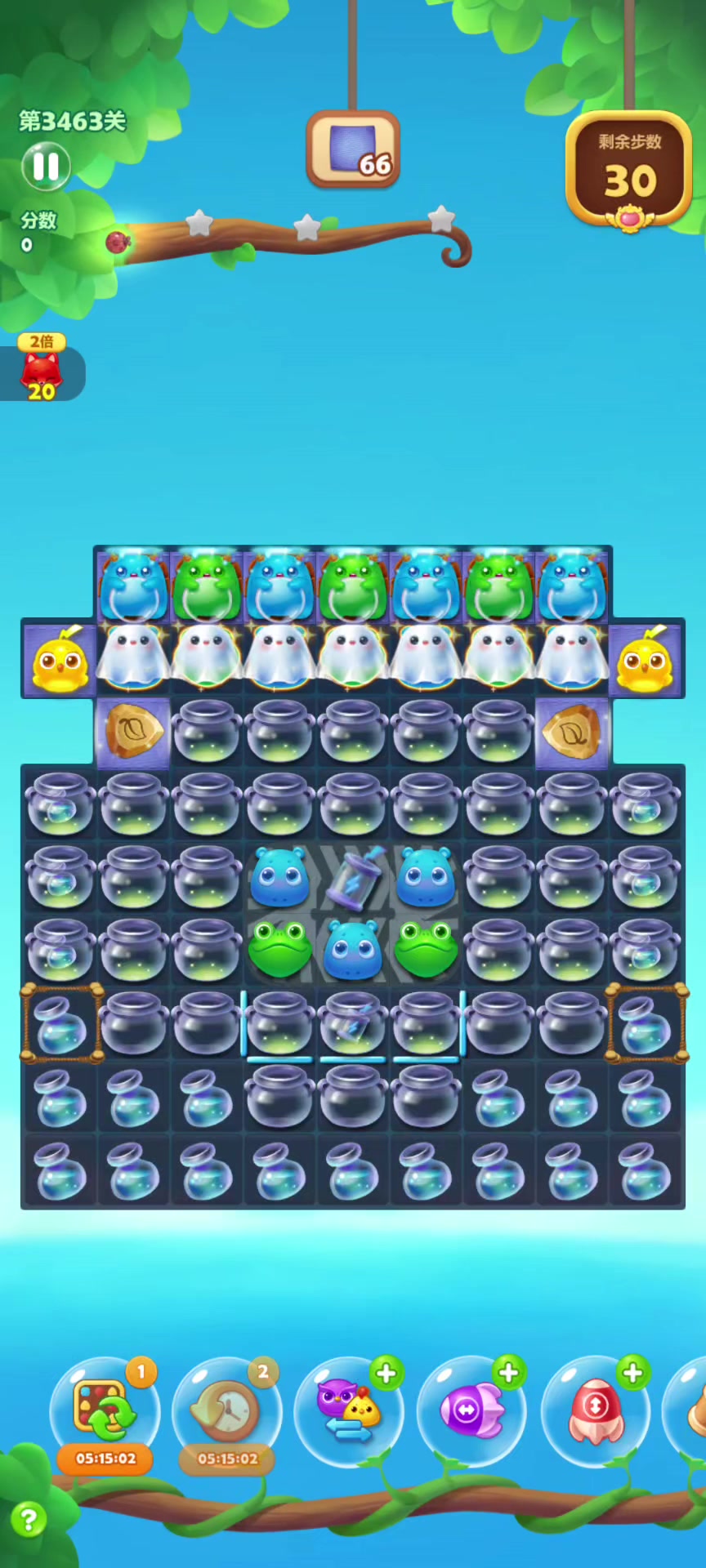Open the green question mark help
The width and height of the screenshot is (706, 1568).
[x=29, y=1519]
